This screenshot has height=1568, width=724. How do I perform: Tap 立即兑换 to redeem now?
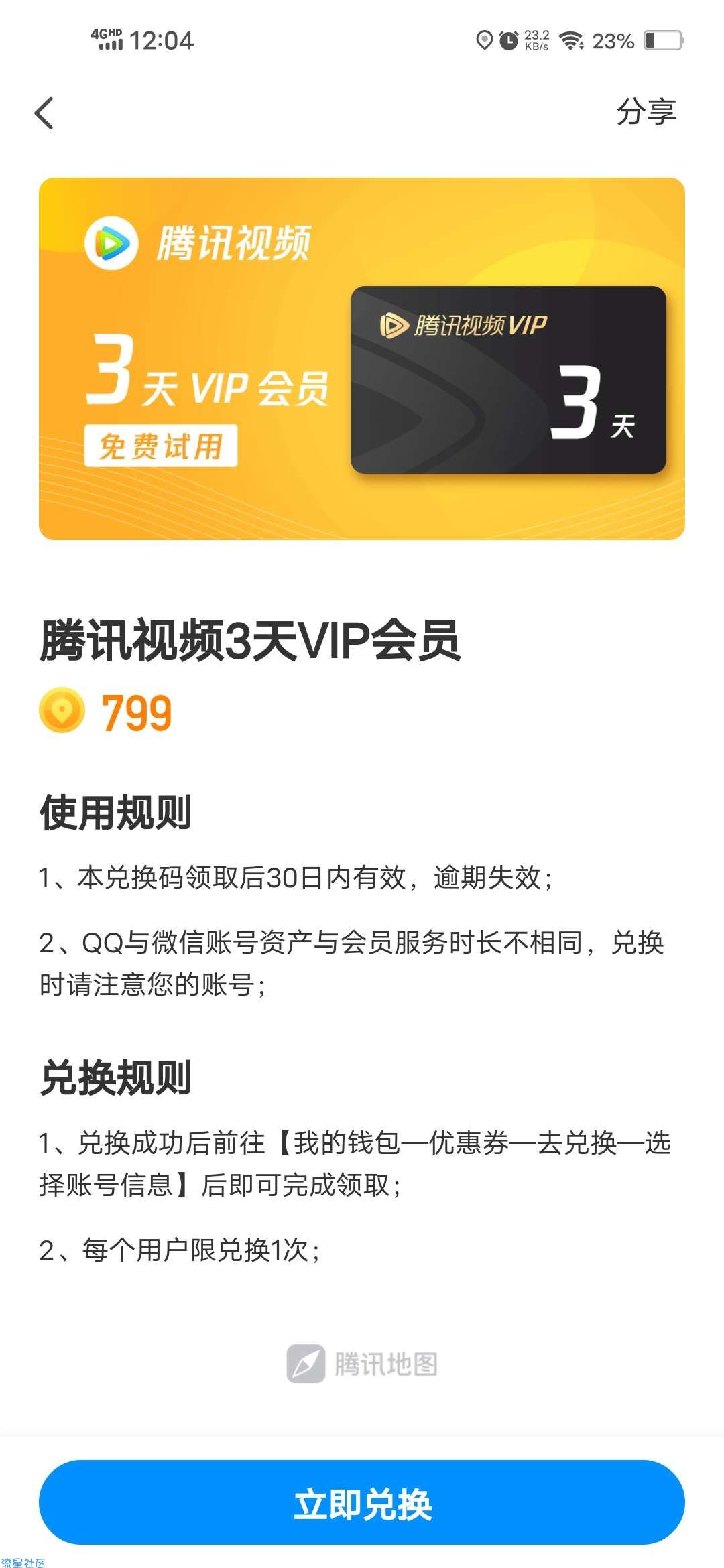(x=362, y=1503)
